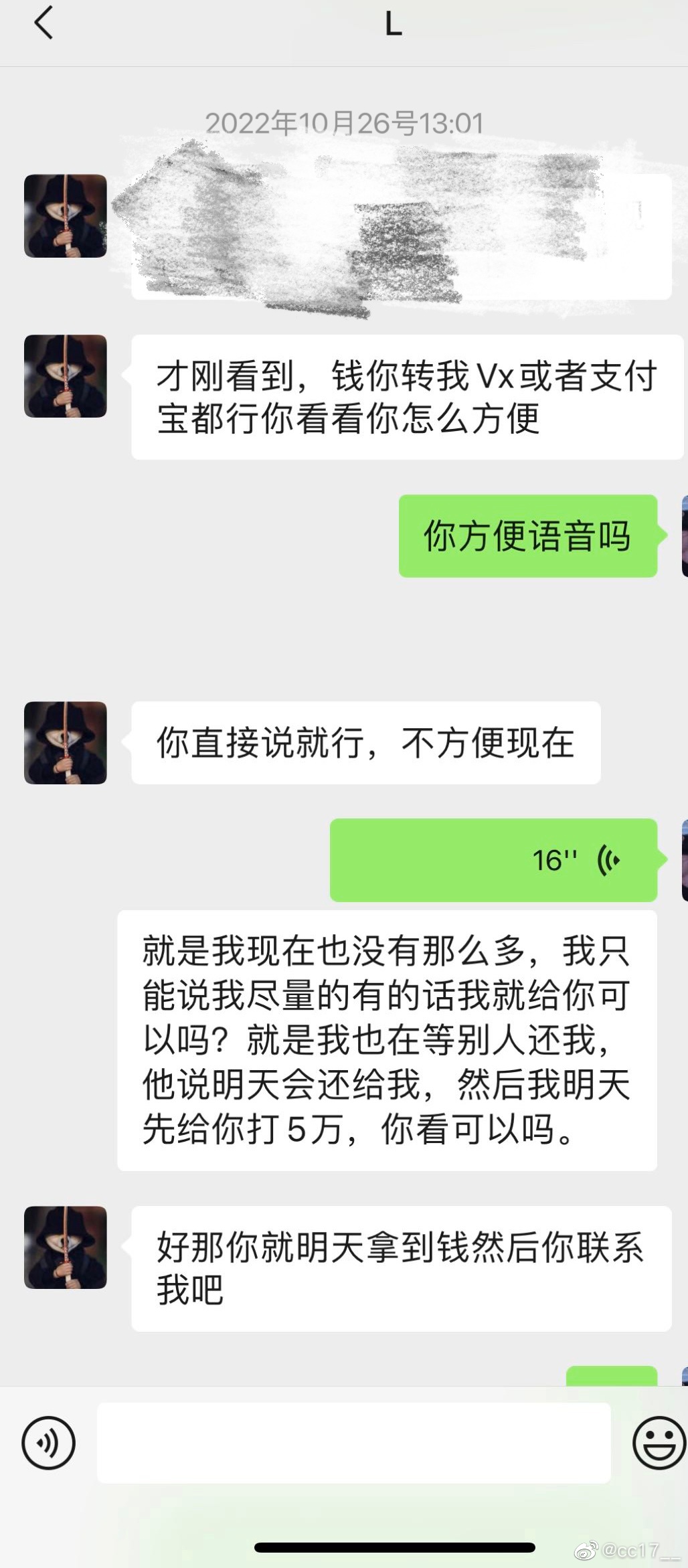Open L's avatar beside 你直接说就行 message

pyautogui.click(x=66, y=743)
